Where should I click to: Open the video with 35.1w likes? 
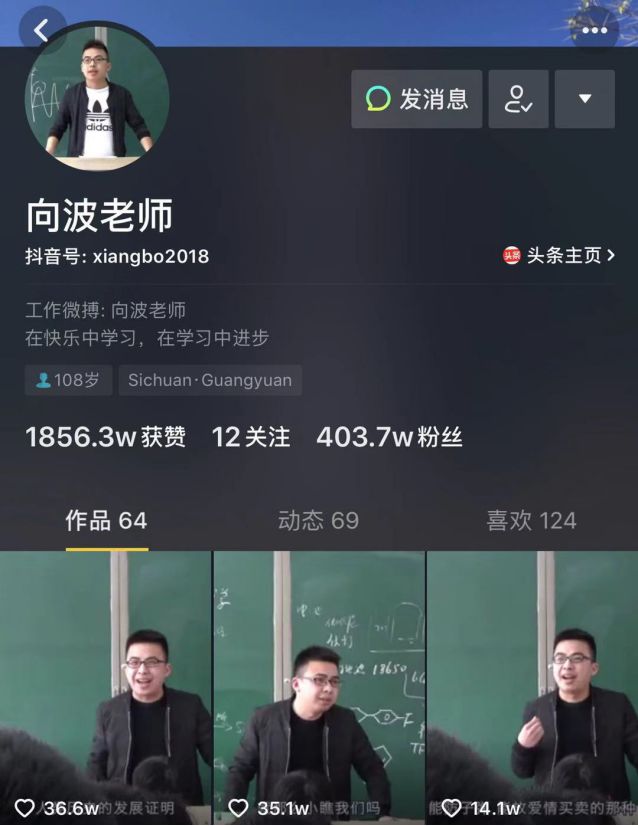[318, 688]
